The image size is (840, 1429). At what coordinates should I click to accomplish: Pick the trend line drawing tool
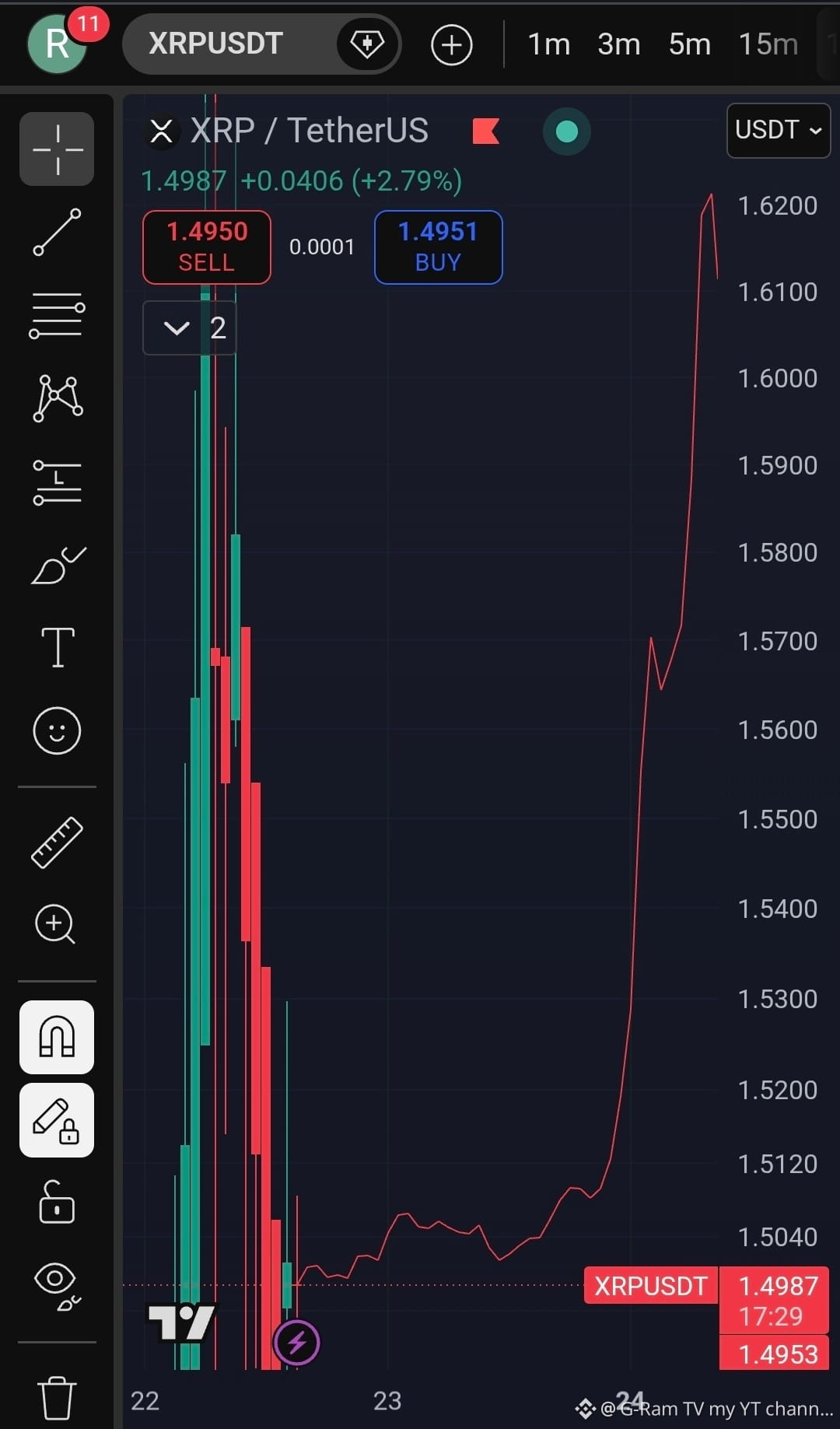(x=57, y=232)
